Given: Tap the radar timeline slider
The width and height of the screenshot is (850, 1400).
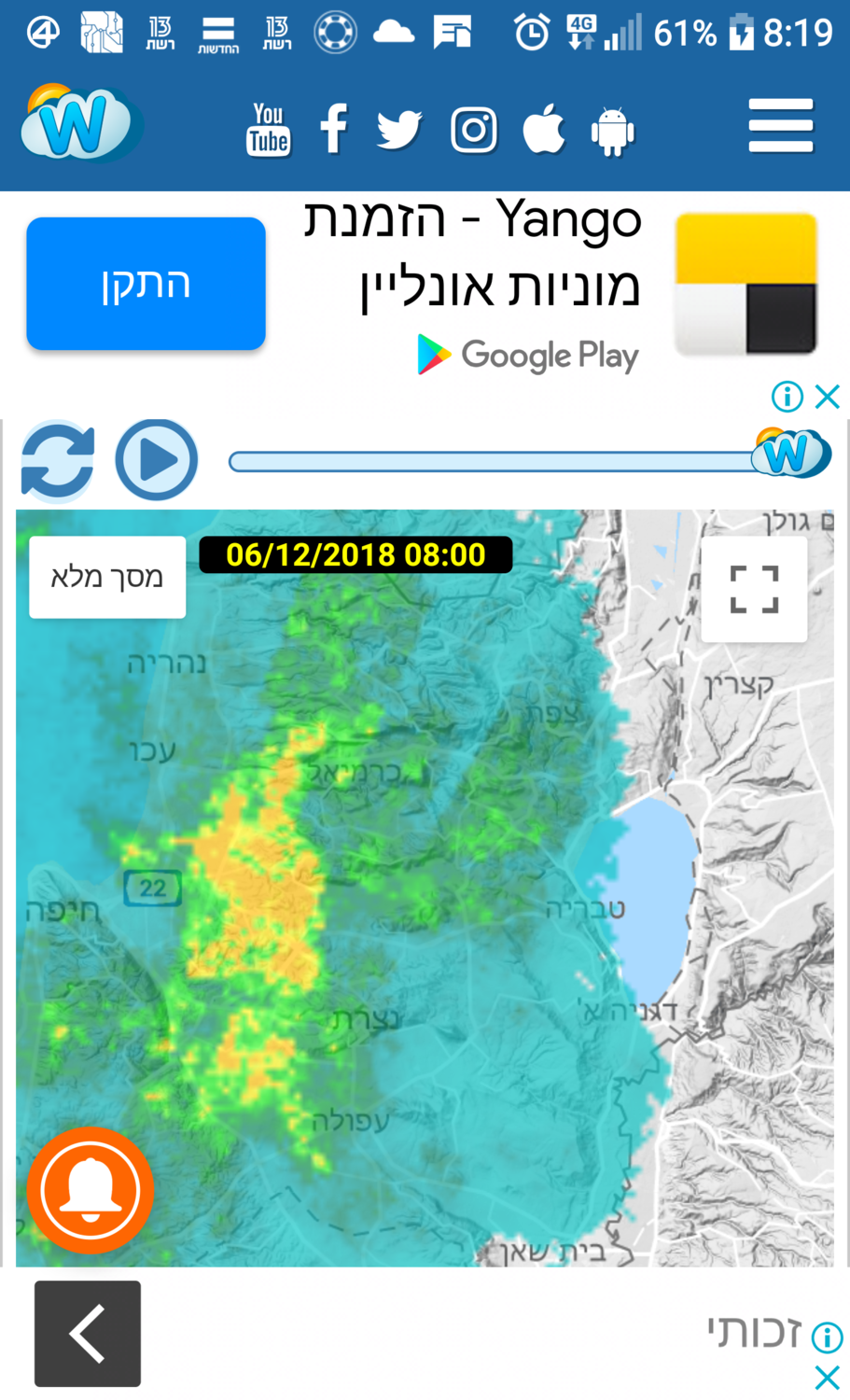Looking at the screenshot, I should pos(495,462).
